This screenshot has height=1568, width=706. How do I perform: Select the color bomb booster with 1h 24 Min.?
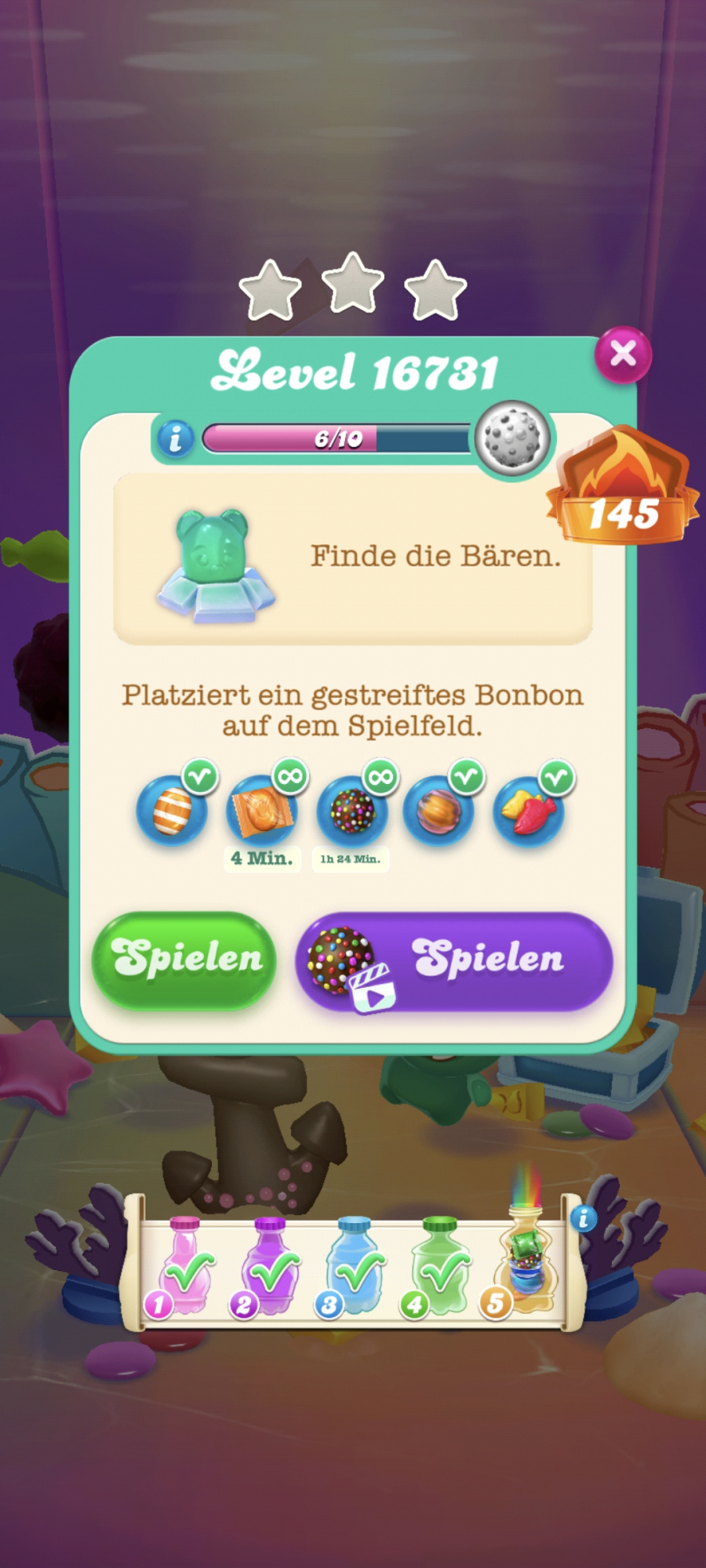[351, 811]
